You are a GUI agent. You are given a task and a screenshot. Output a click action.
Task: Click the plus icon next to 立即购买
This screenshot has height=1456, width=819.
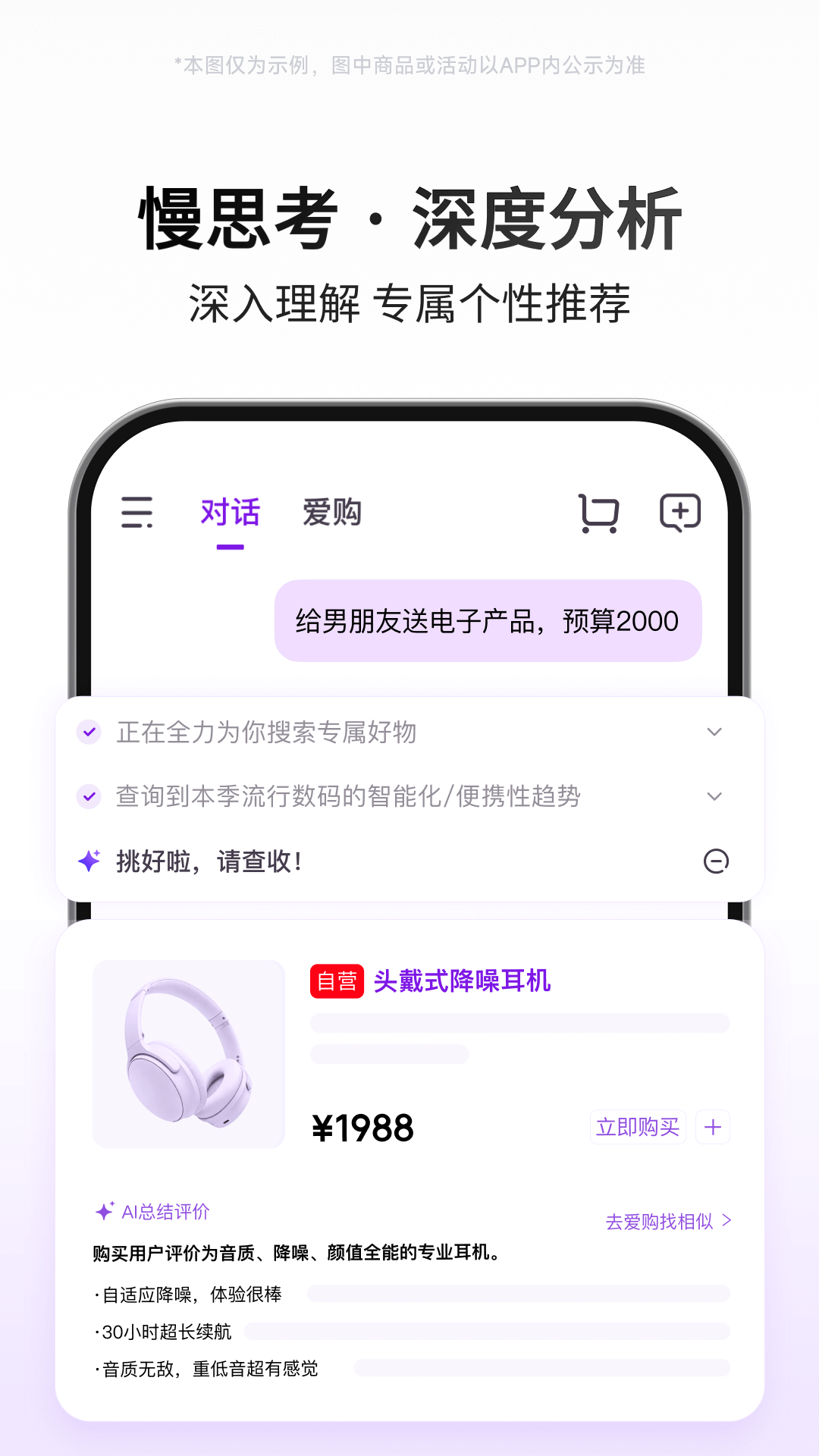[712, 1128]
